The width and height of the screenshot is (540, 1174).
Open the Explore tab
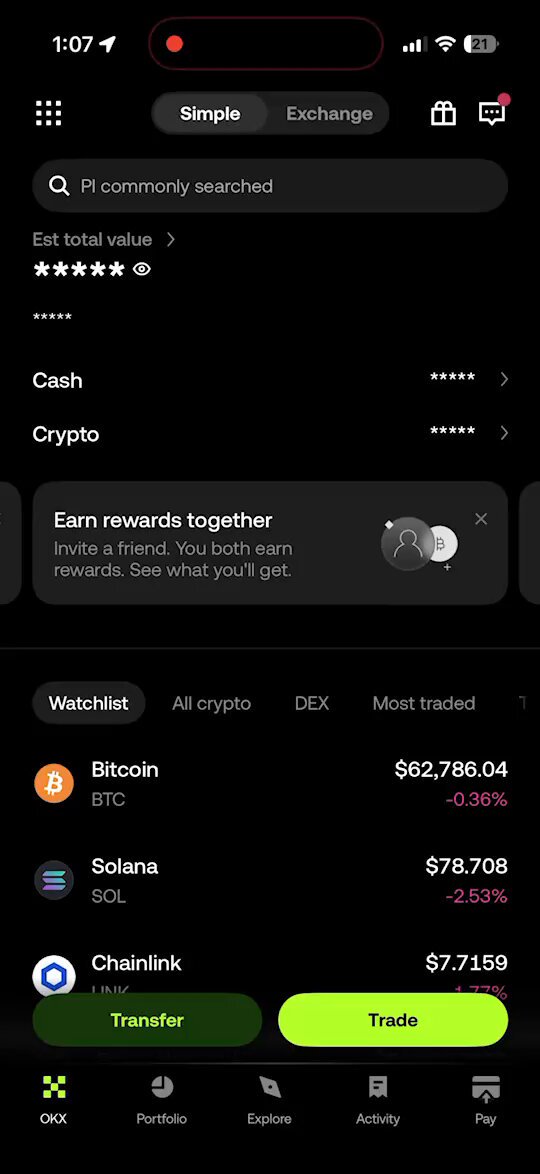click(270, 1101)
